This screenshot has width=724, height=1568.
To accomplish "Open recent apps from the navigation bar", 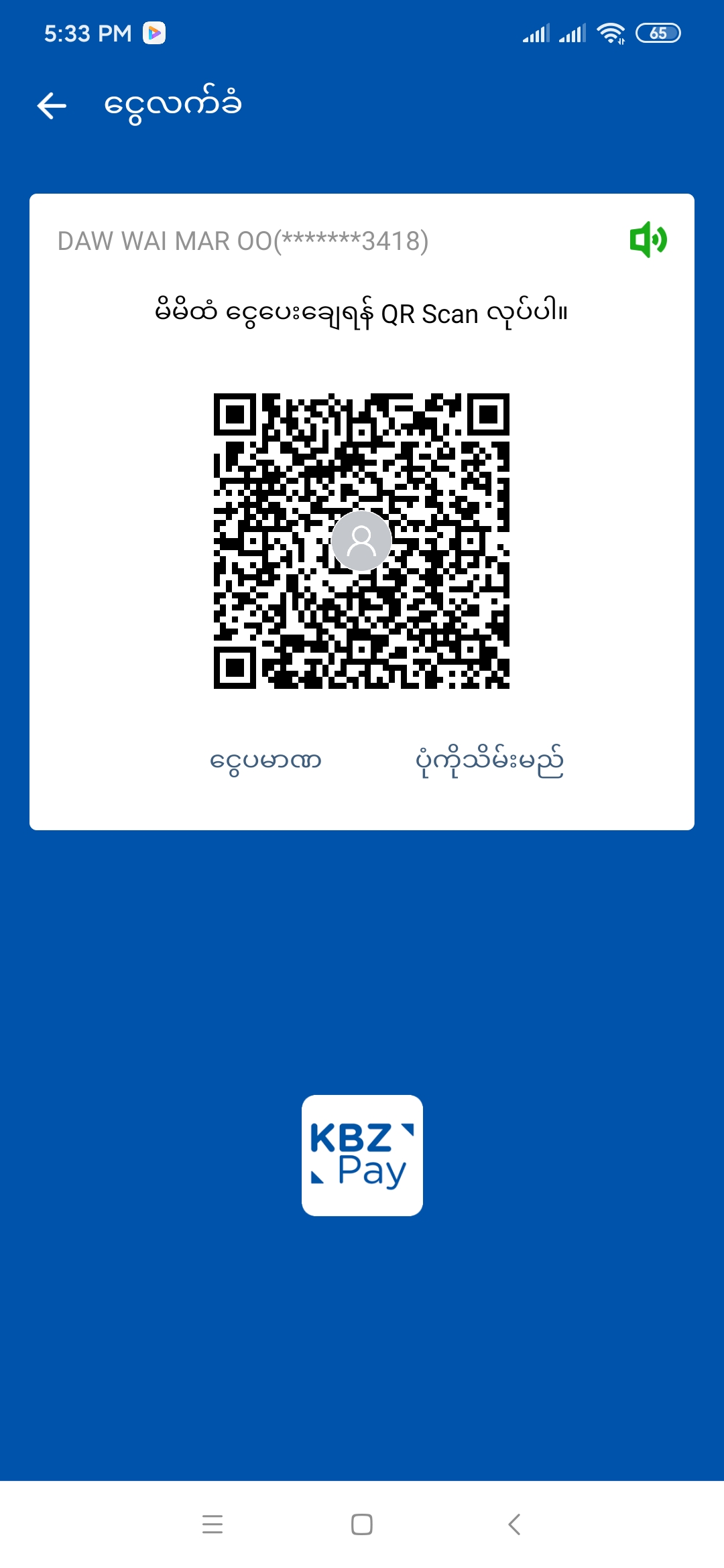I will point(213,1524).
